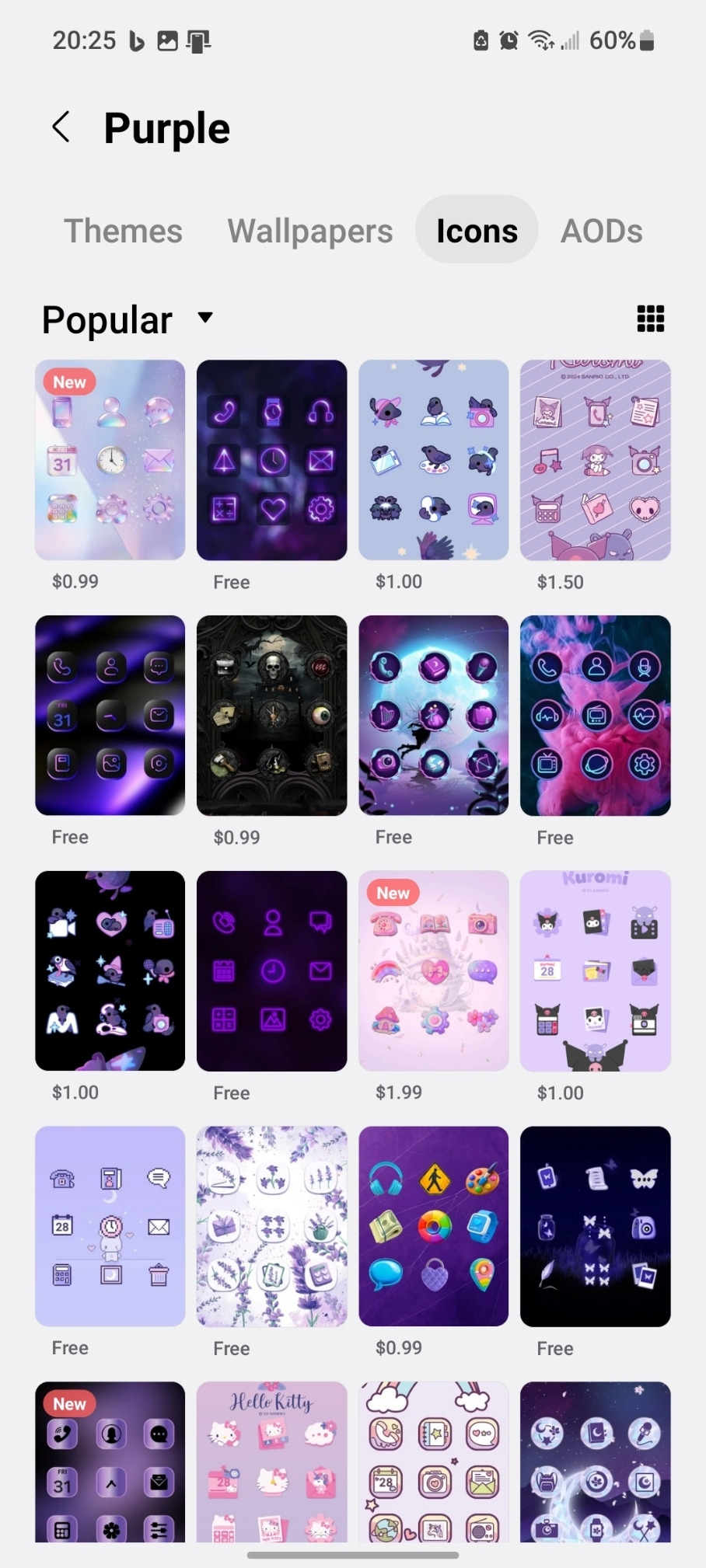Screen dimensions: 706x1568
Task: Open the Popular sort dropdown
Action: 128,319
